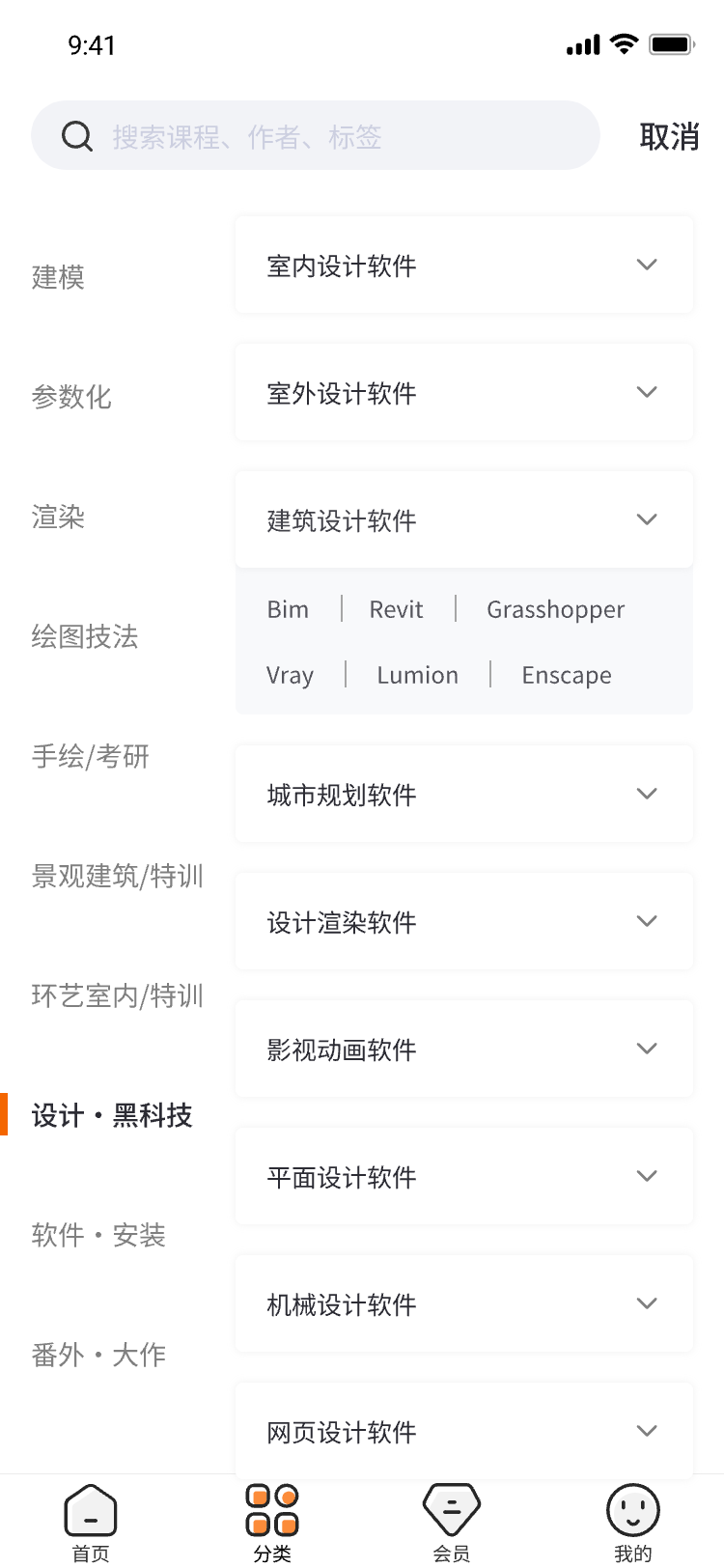Collapse the 建筑设计软件 section
This screenshot has width=724, height=1568.
[x=463, y=520]
